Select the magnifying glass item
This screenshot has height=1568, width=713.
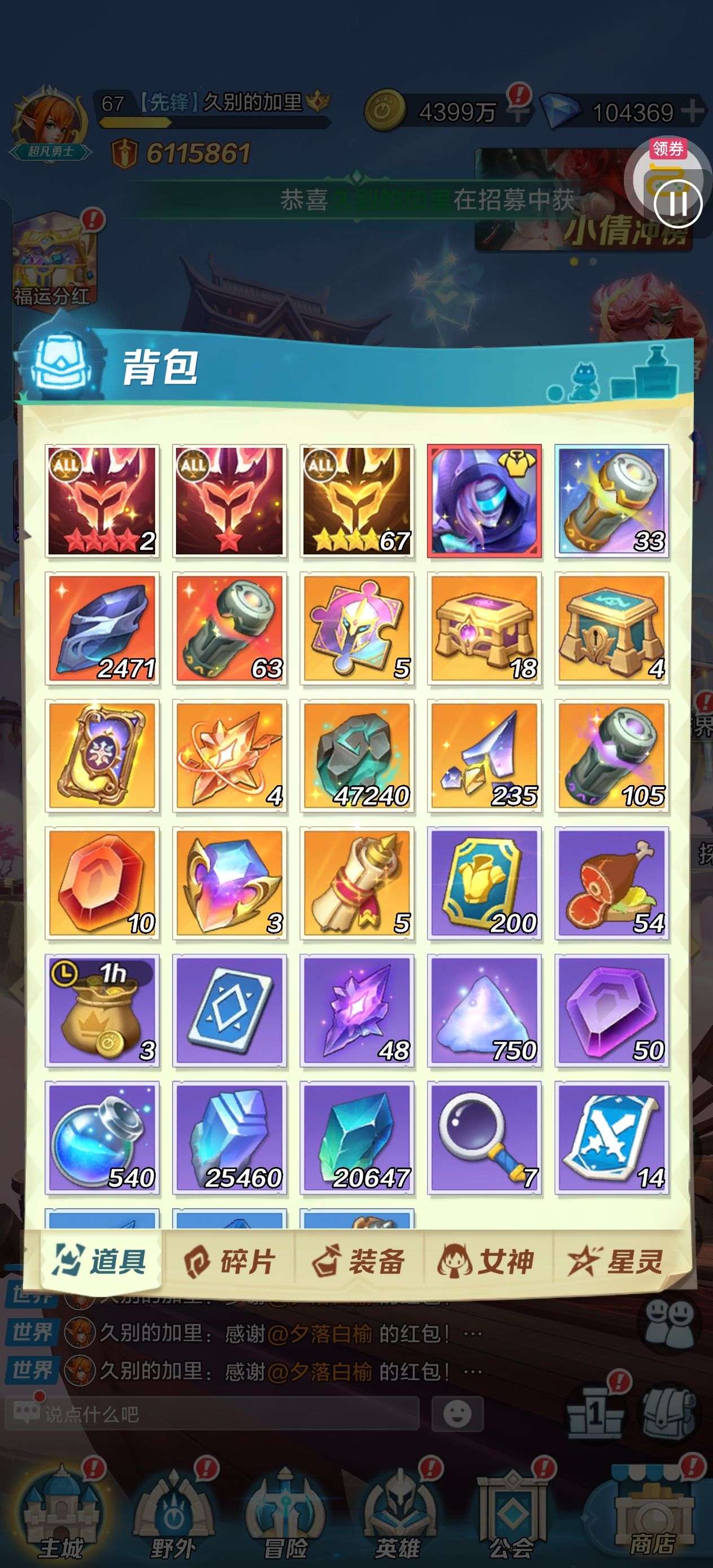(484, 1138)
